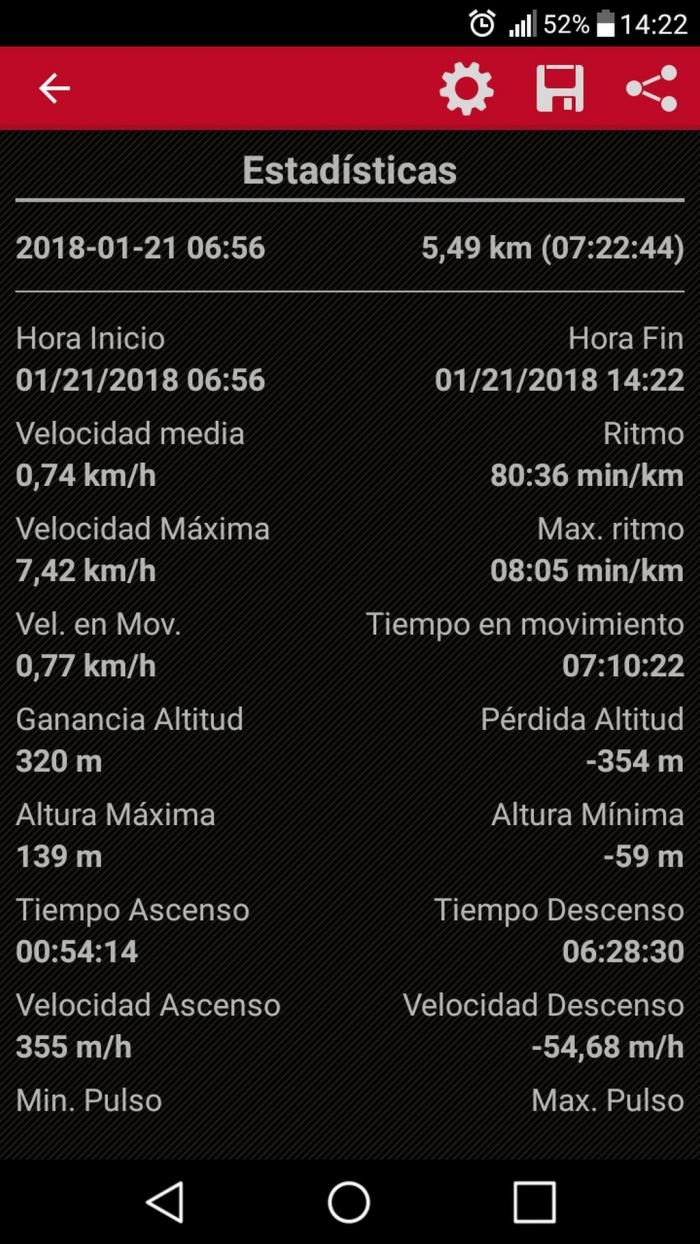Open the settings gear icon
Image resolution: width=700 pixels, height=1244 pixels.
click(466, 89)
